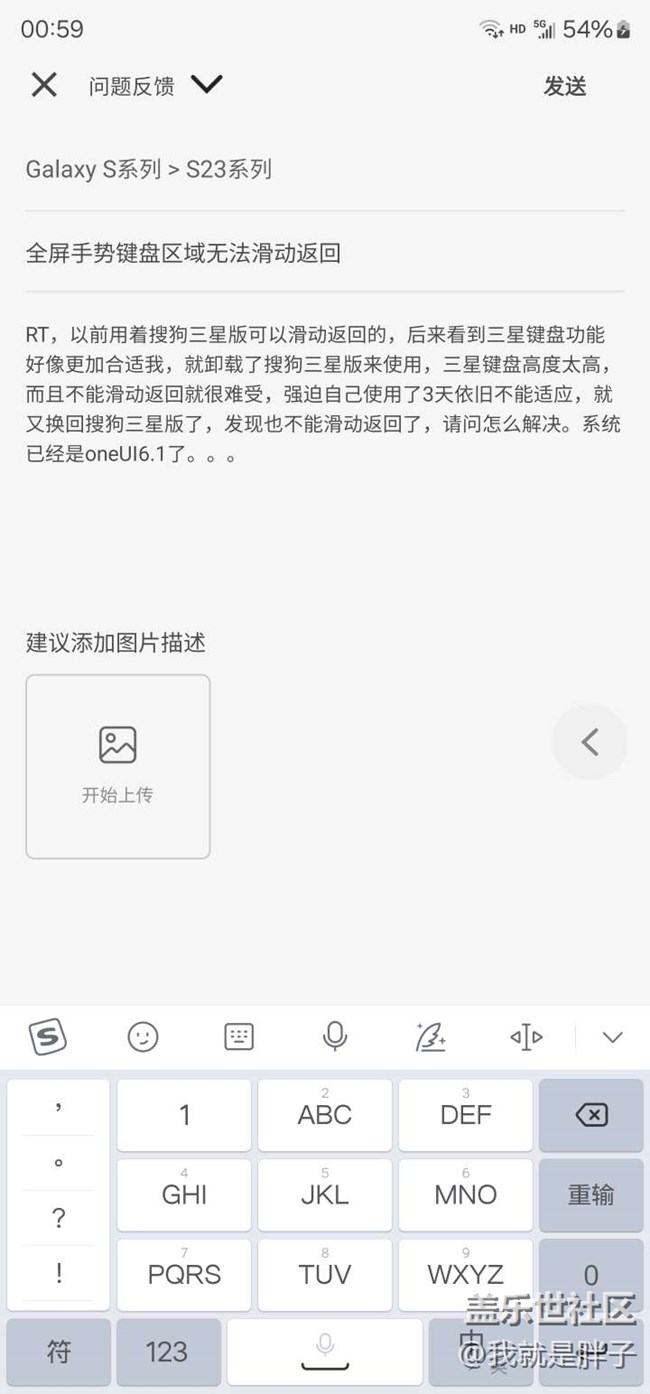Switch to the 123 number keypad

[x=168, y=1352]
